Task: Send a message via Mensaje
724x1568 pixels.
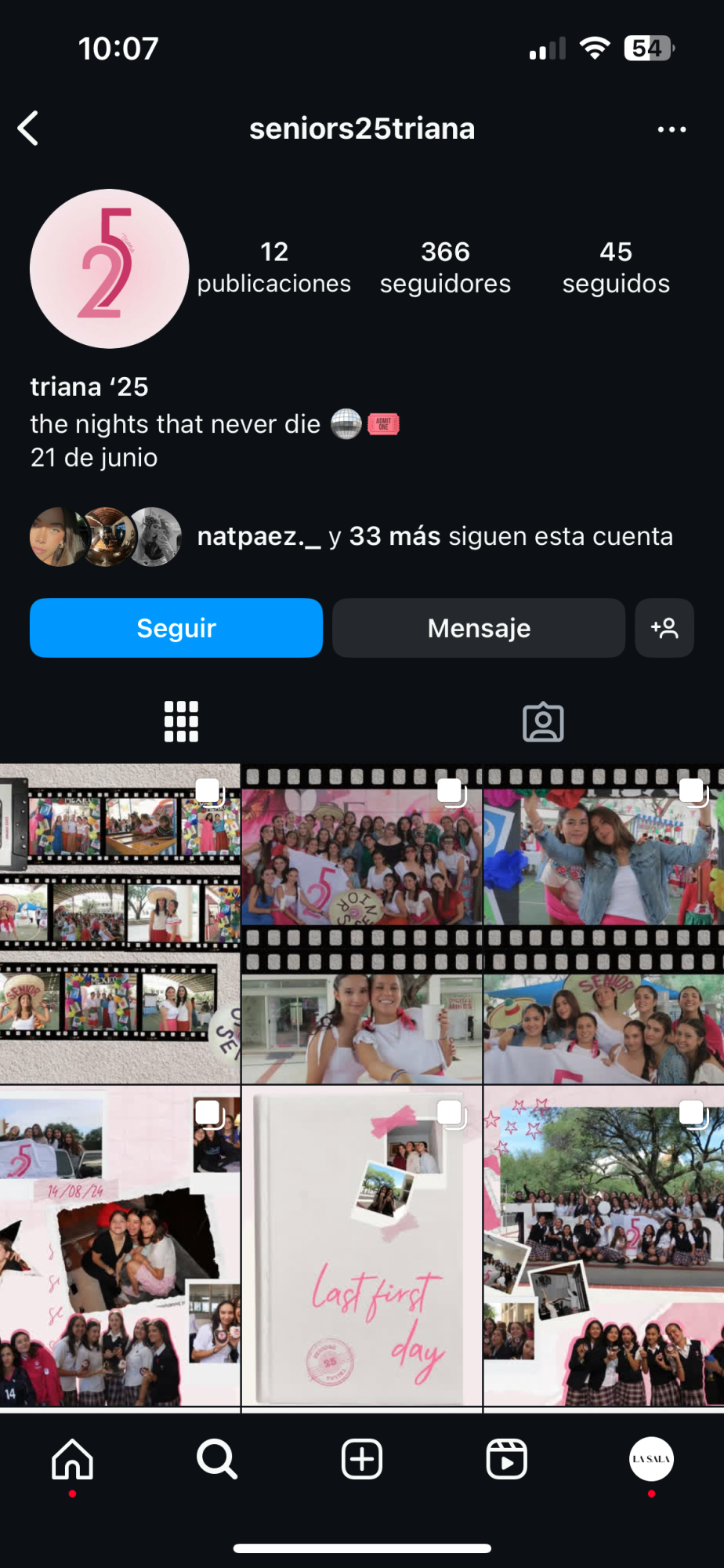Action: coord(479,628)
